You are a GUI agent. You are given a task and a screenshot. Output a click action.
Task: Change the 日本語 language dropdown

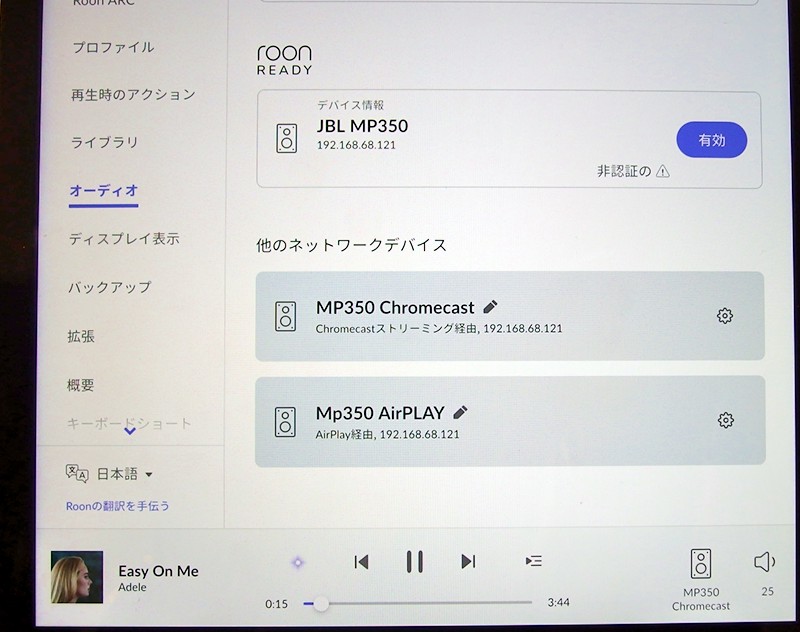(x=118, y=474)
